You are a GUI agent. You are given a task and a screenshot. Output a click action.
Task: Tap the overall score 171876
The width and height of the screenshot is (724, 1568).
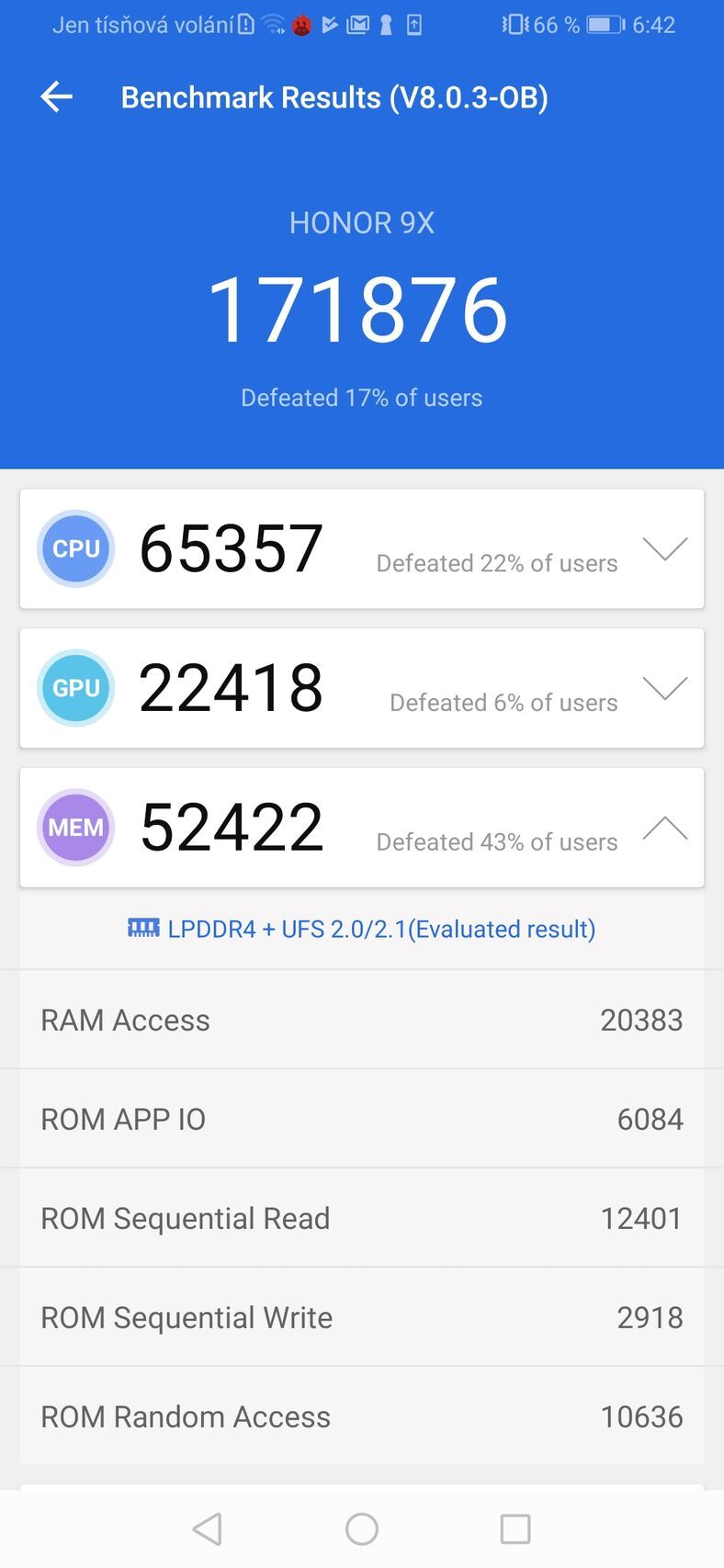click(x=361, y=310)
